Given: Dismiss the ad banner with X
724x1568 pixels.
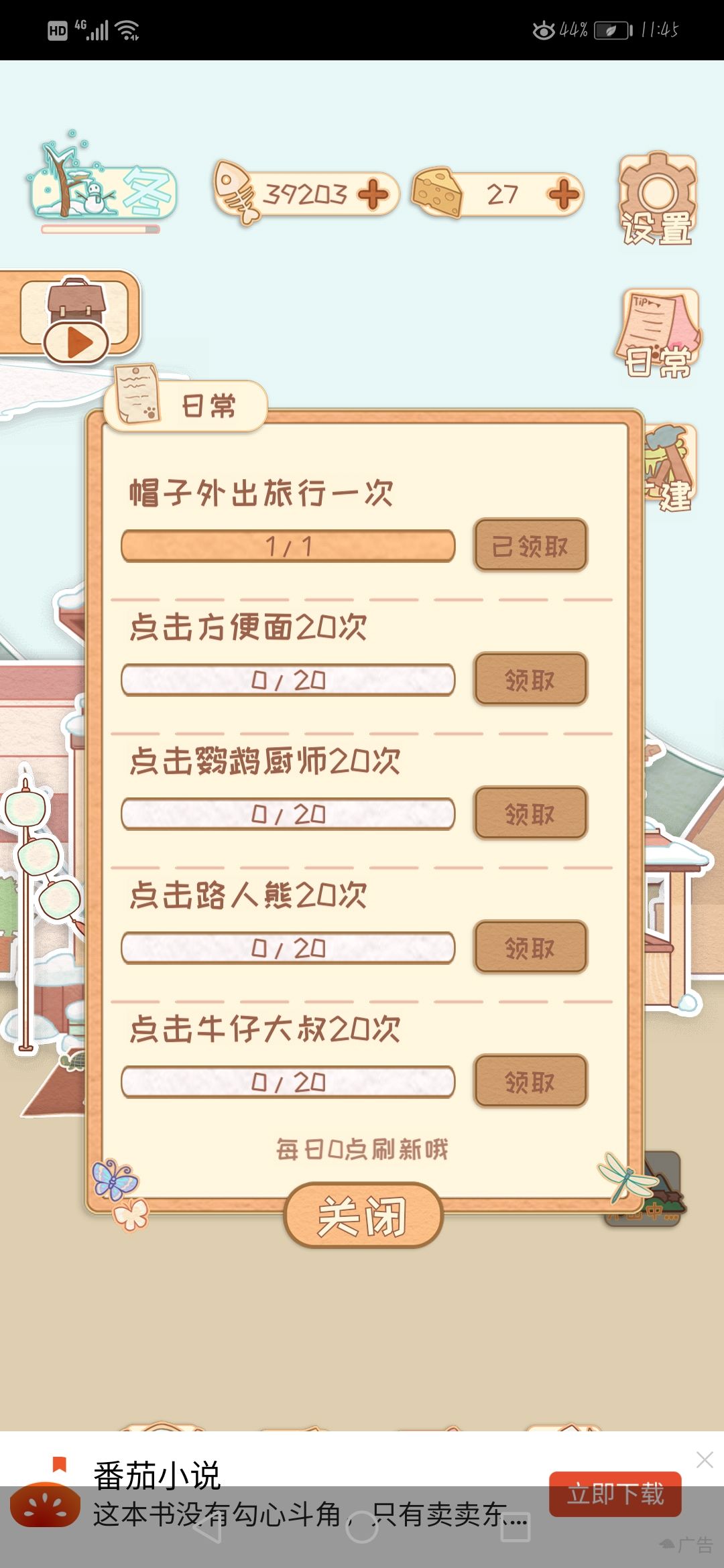Looking at the screenshot, I should (x=705, y=1459).
